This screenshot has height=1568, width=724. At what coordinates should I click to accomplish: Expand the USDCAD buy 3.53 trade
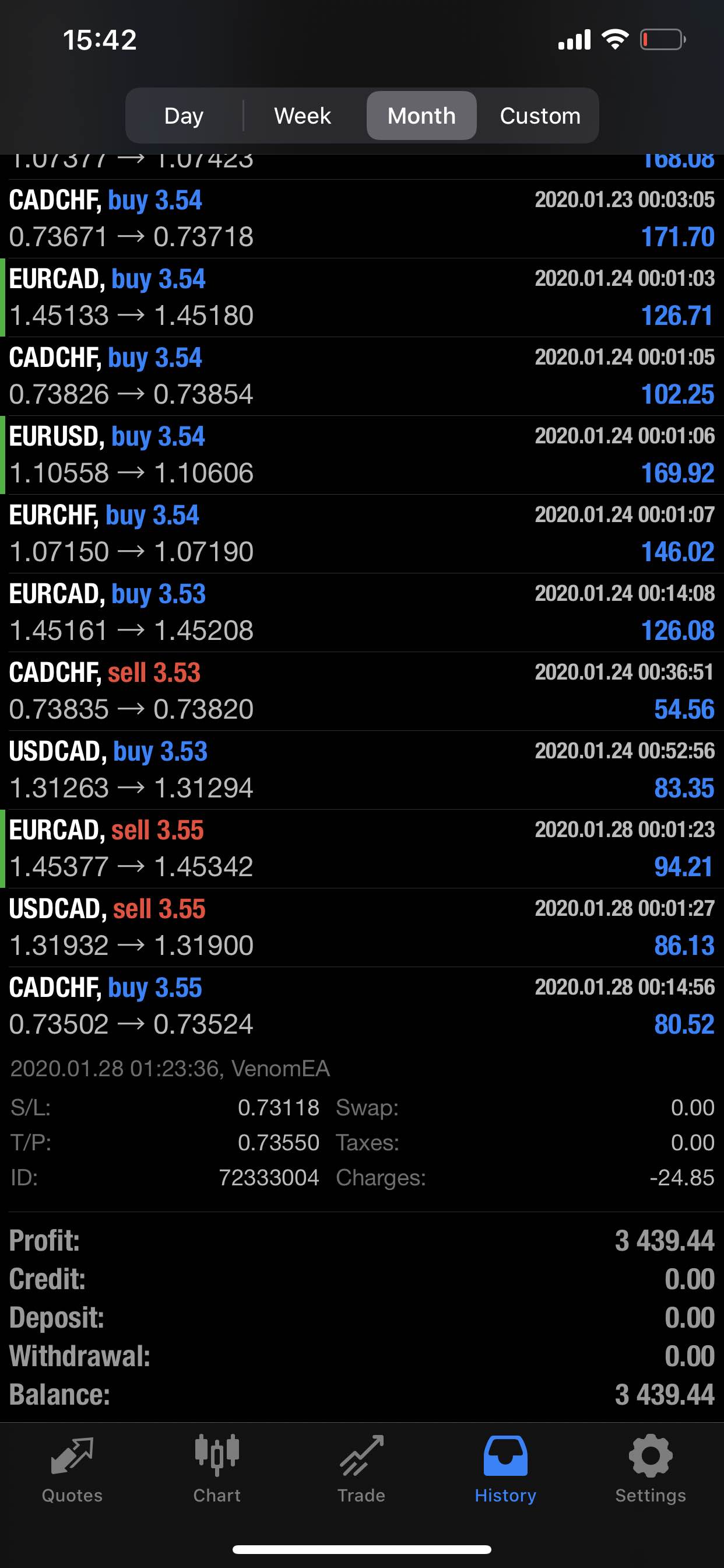[x=362, y=770]
